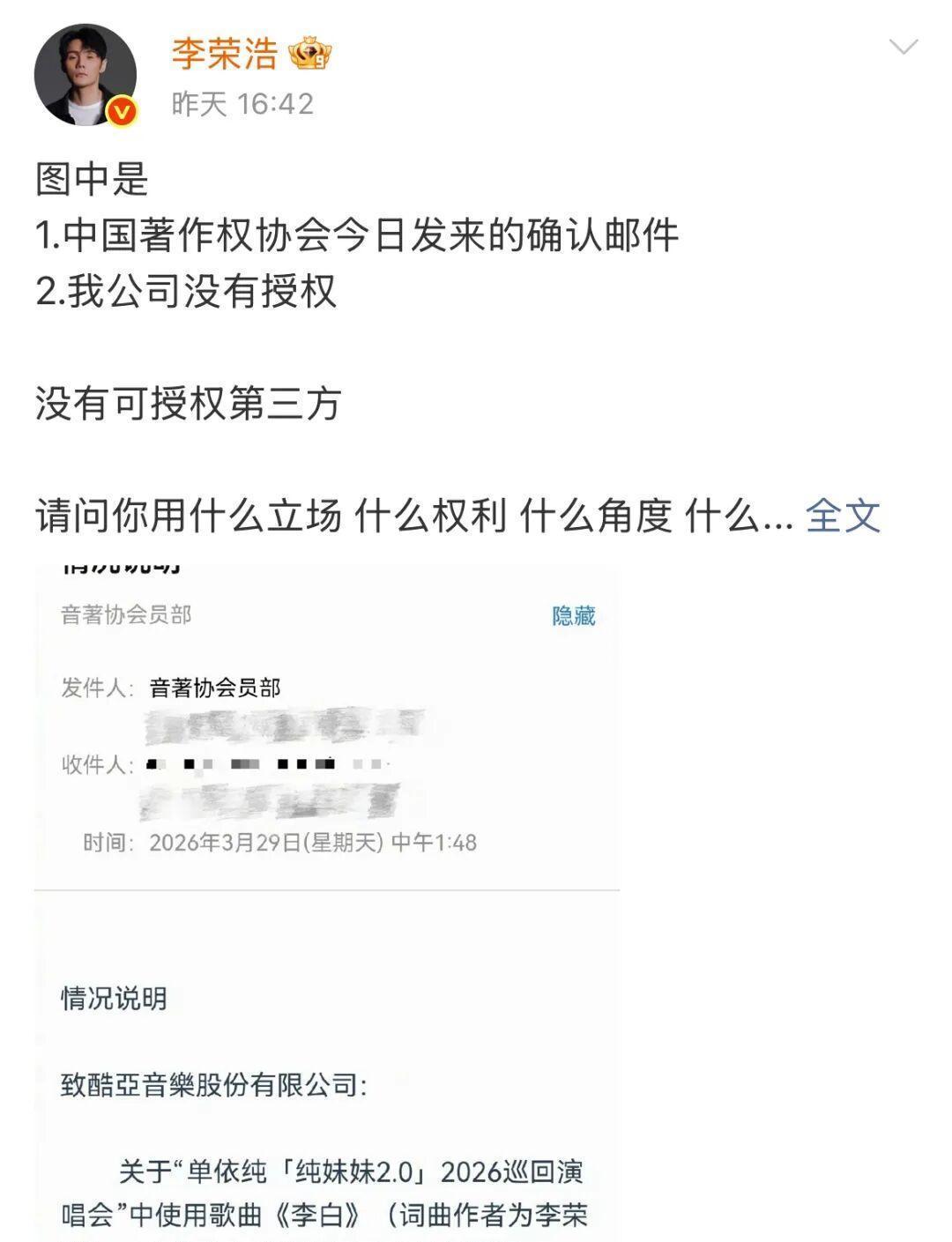Open 李荣浩's profile picture
Viewport: 952px width, 1242px height.
point(86,75)
